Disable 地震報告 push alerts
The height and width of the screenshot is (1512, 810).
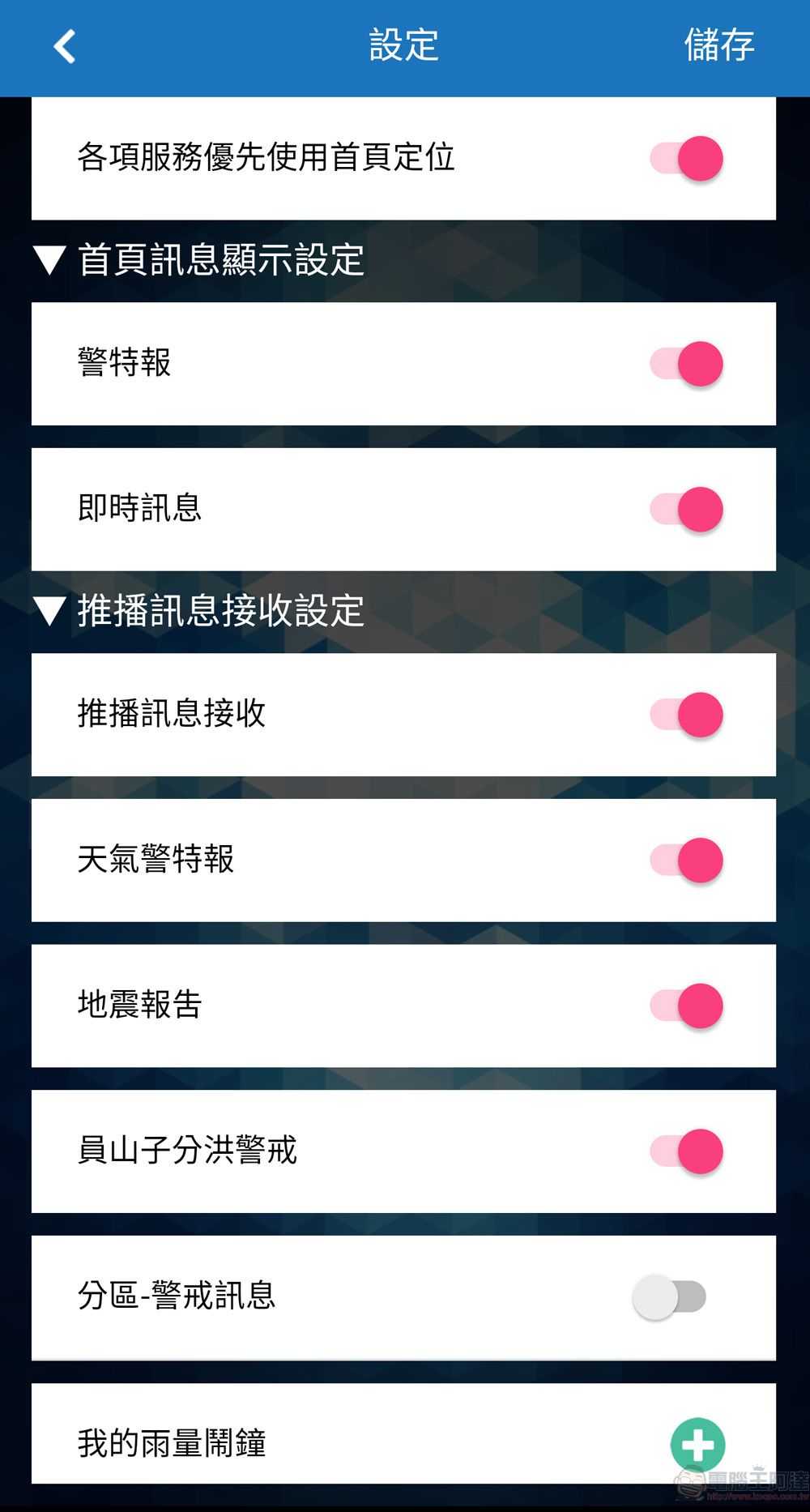tap(686, 1006)
